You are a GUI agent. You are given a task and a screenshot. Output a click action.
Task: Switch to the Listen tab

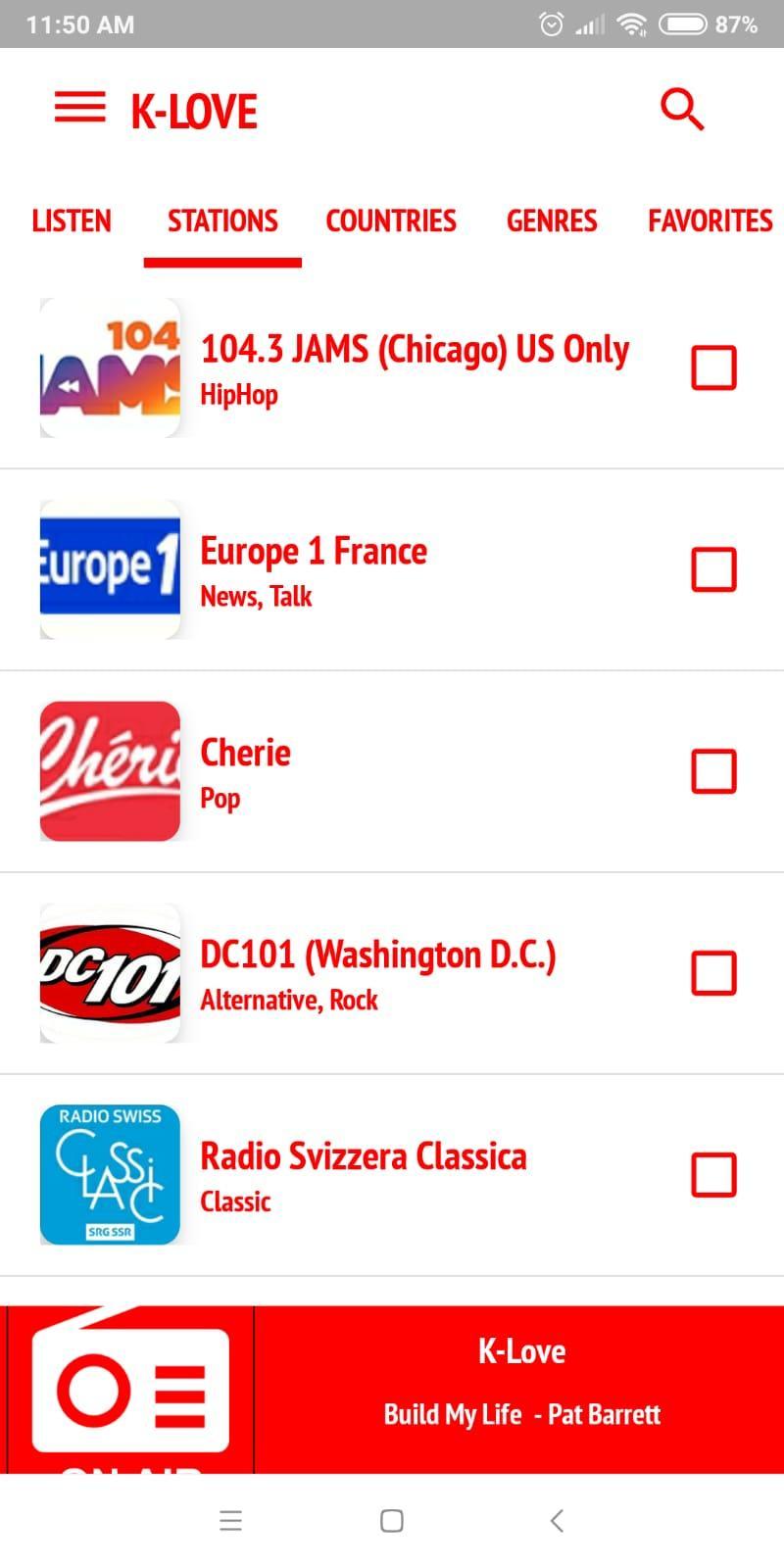pos(72,220)
